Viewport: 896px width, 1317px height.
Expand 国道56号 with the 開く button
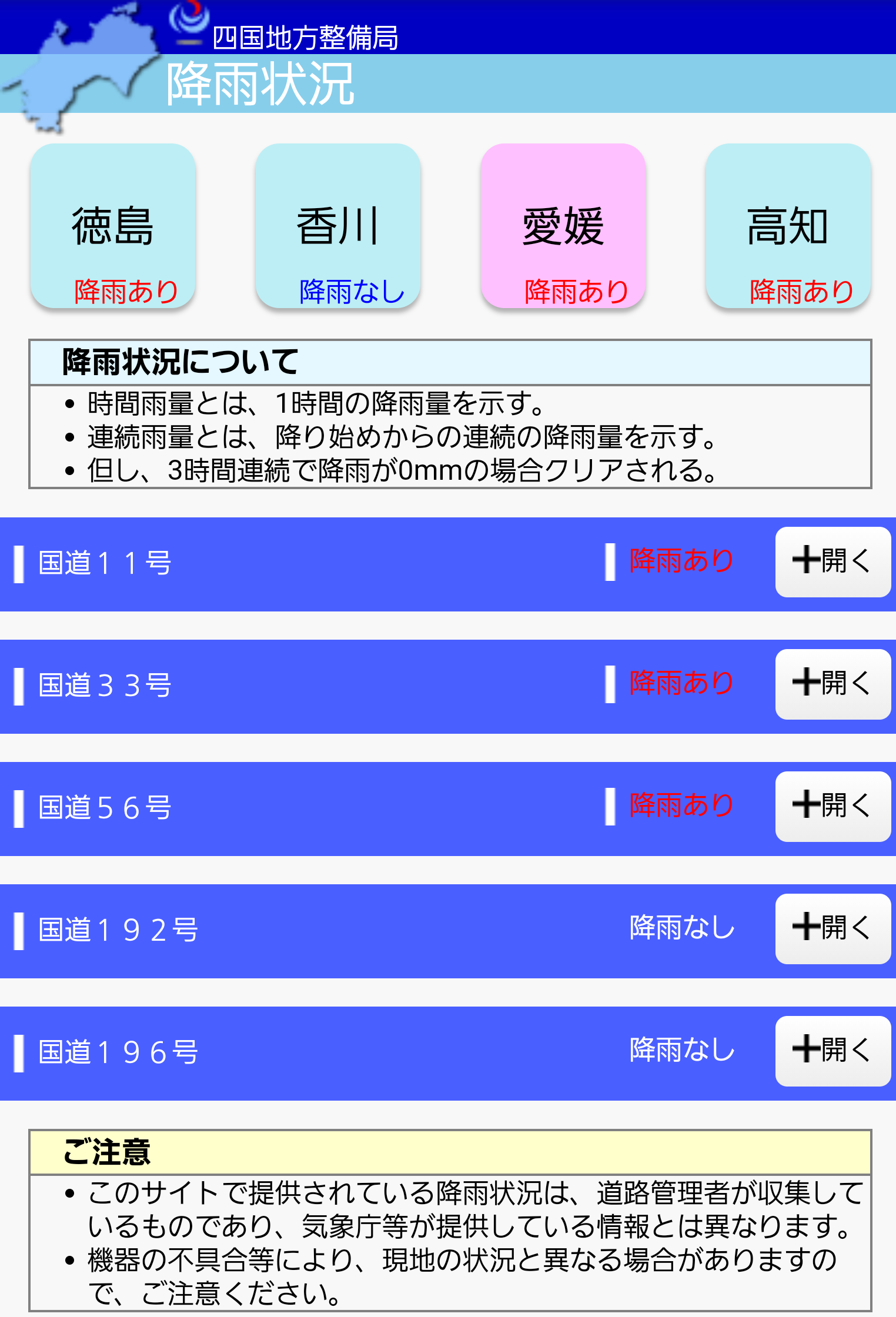tap(833, 806)
